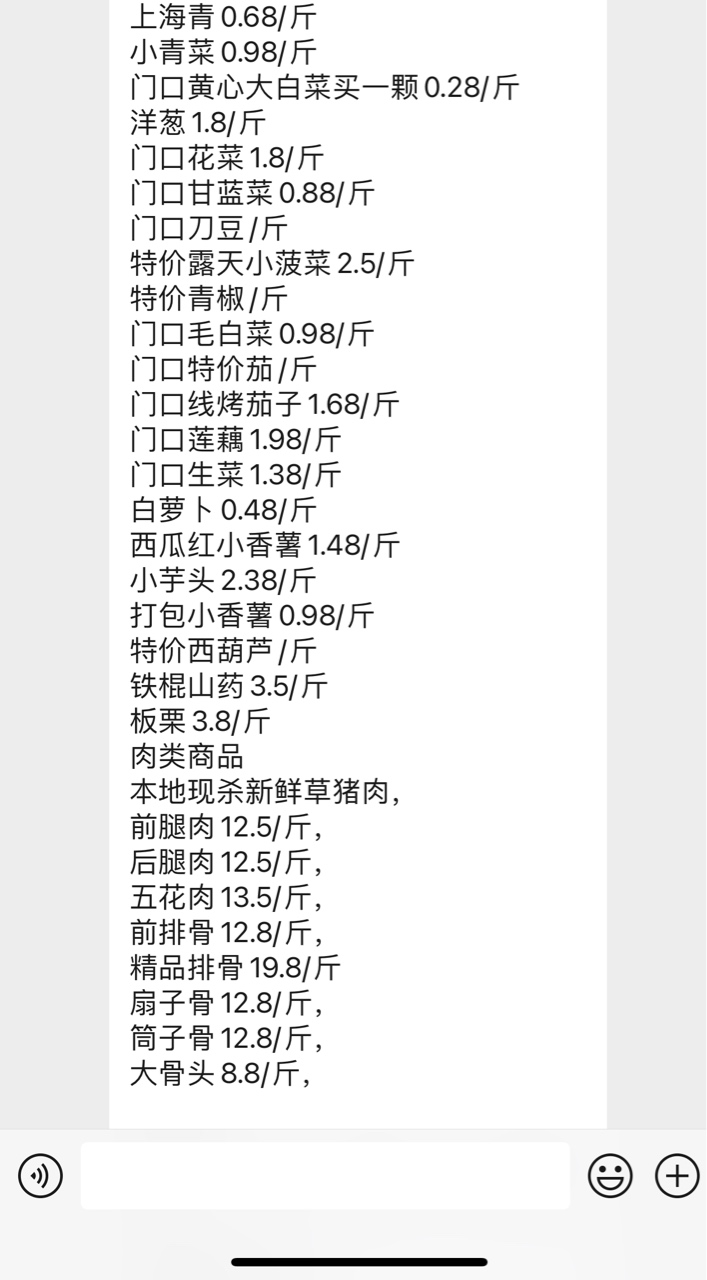The image size is (707, 1280).
Task: Open the emoji sticker panel
Action: (610, 1176)
